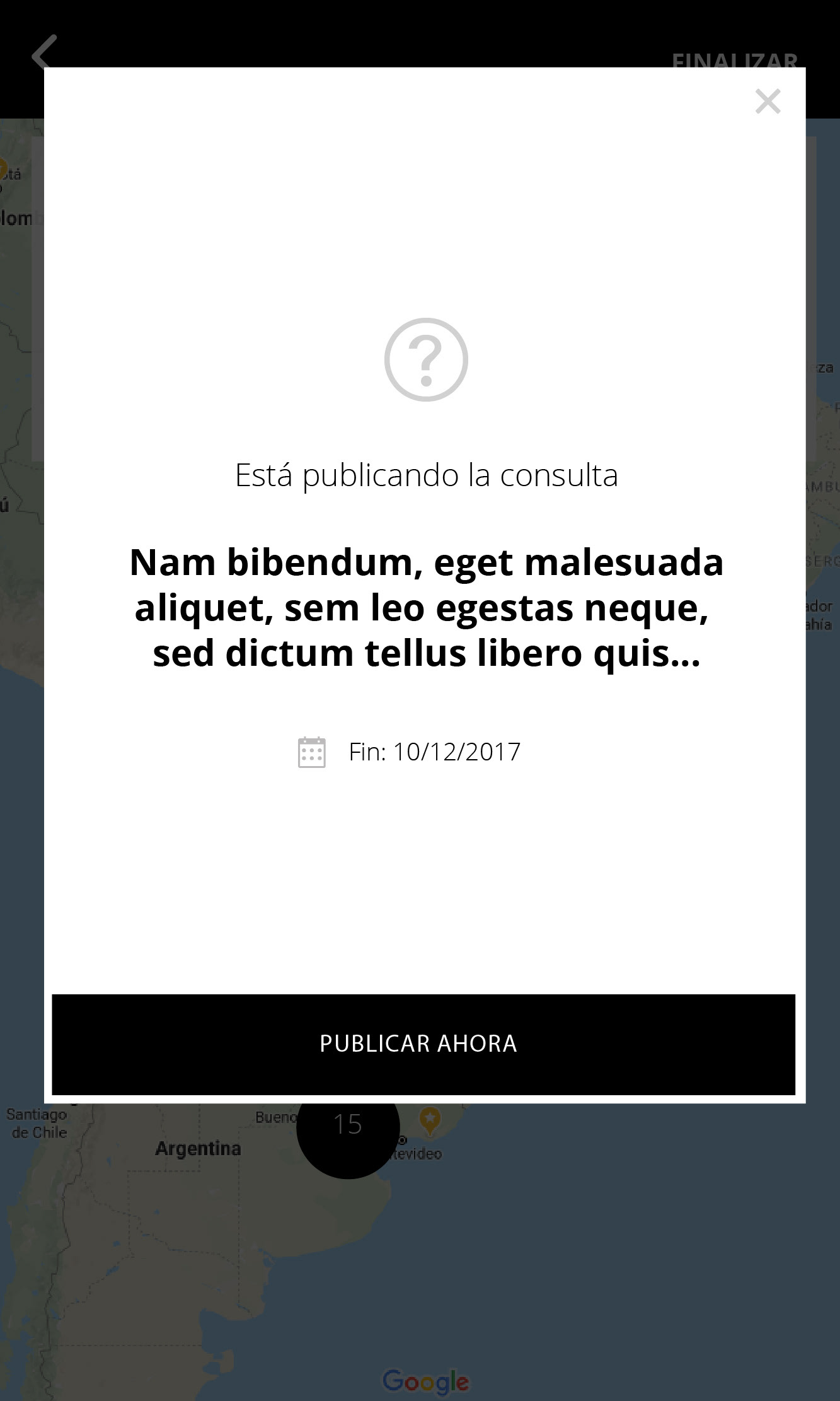
Task: Tap Publicar Ahora to publish
Action: click(423, 1044)
